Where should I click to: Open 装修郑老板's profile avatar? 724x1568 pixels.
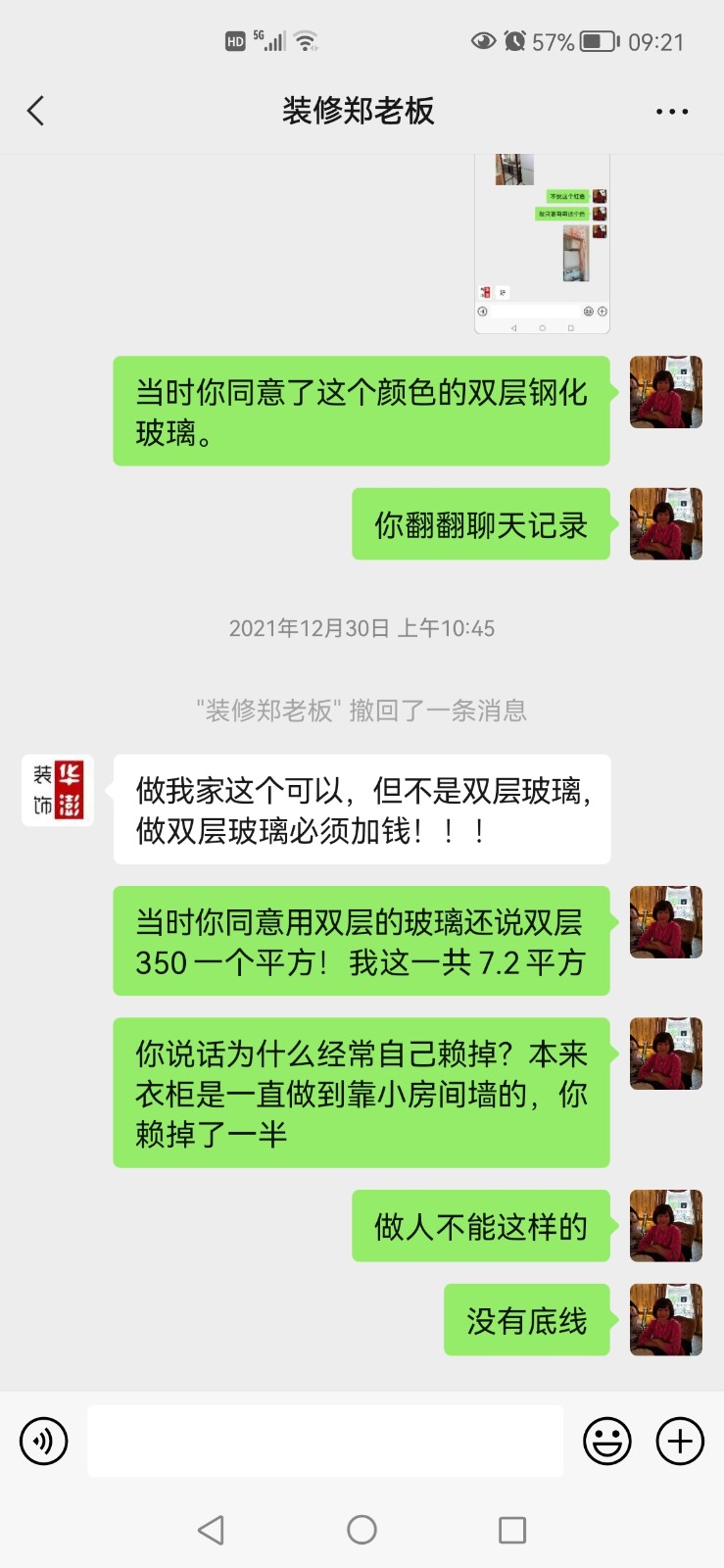[x=58, y=791]
